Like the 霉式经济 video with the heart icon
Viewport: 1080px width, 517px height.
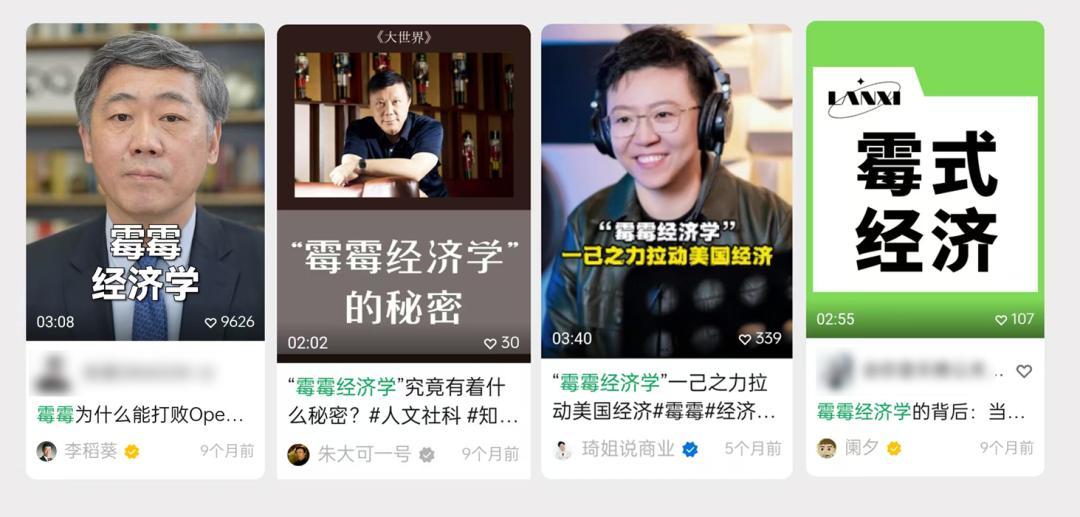coord(1023,371)
